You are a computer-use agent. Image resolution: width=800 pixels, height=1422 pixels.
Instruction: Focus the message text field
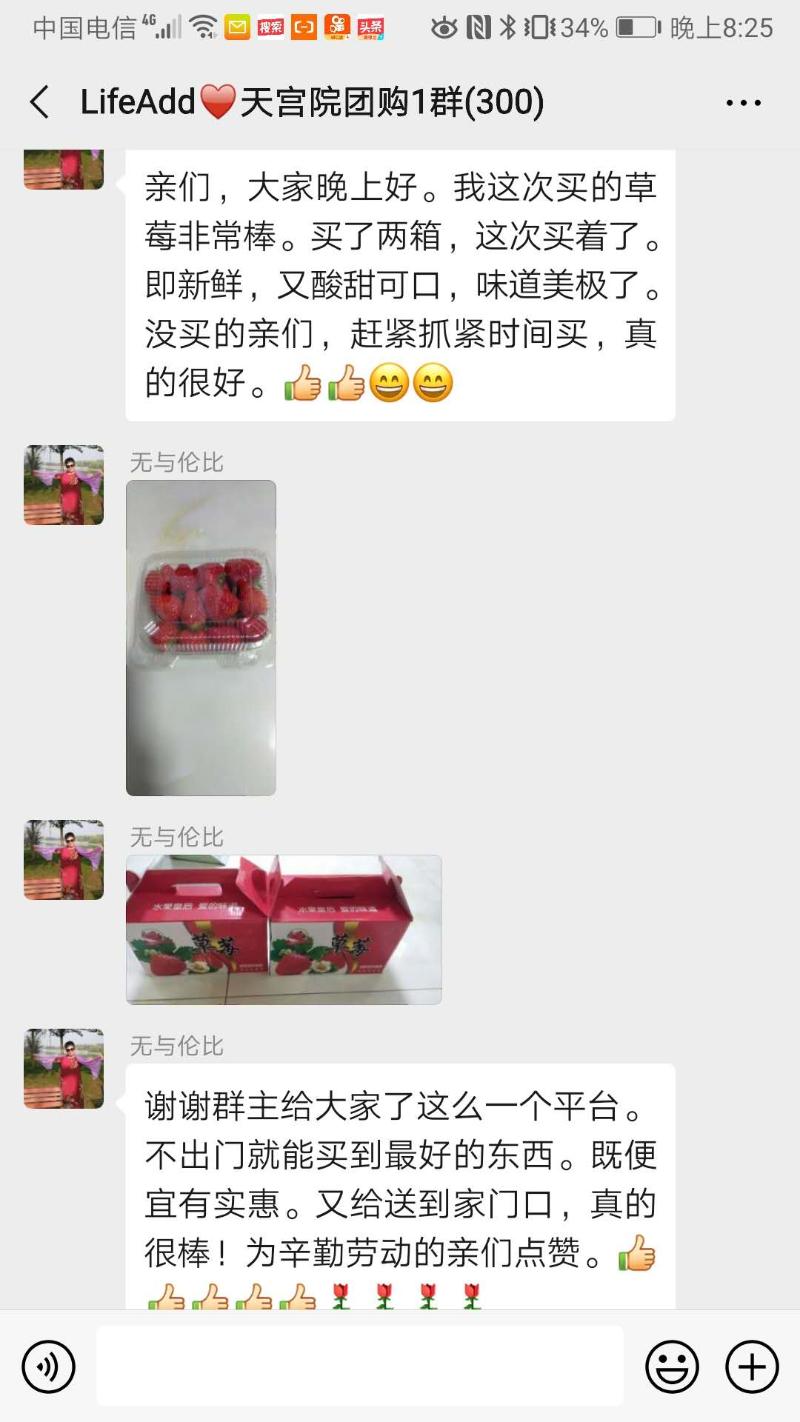tap(360, 1365)
